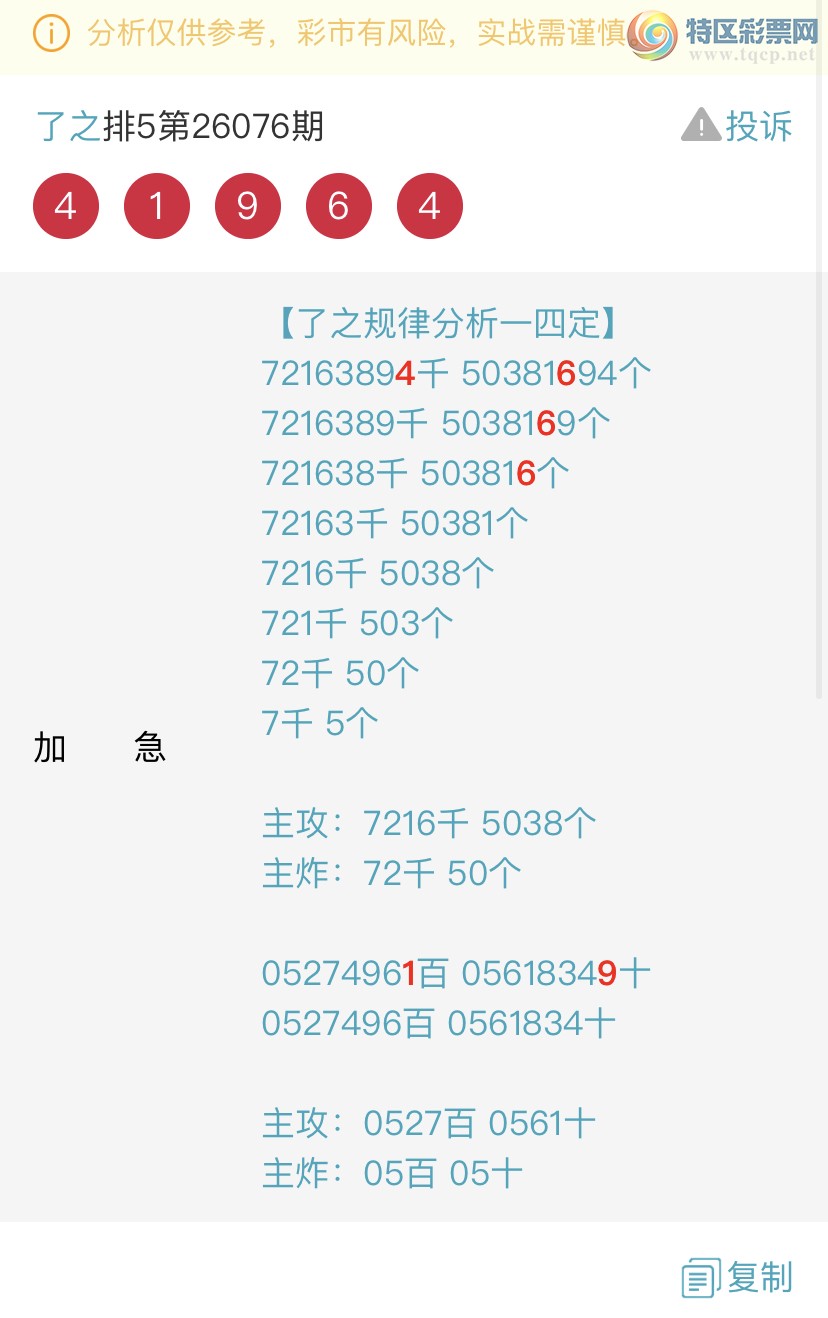Click the 投诉 complaint link

(x=759, y=126)
